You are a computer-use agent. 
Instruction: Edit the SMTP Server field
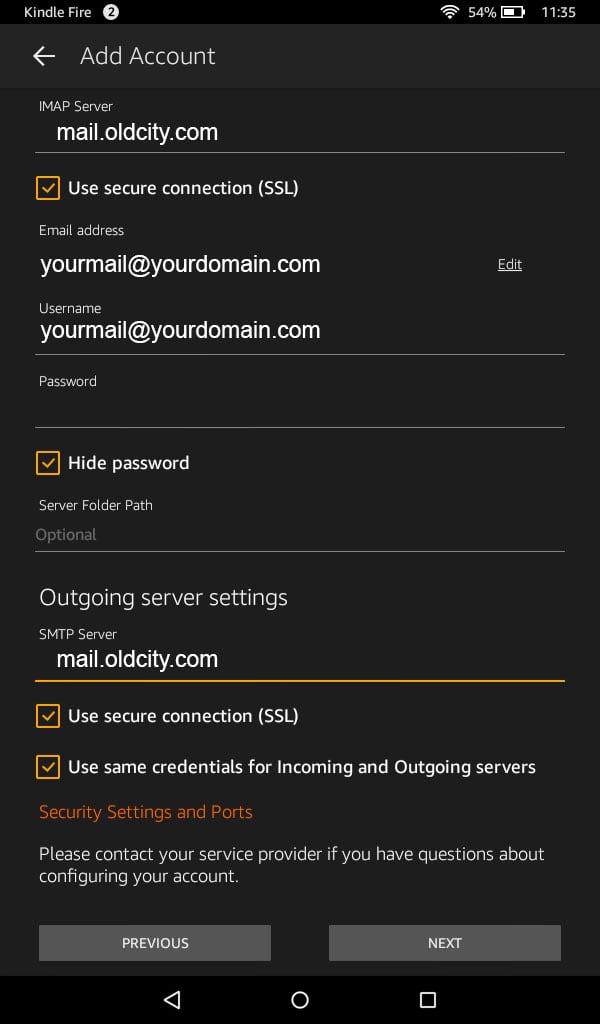(x=300, y=659)
